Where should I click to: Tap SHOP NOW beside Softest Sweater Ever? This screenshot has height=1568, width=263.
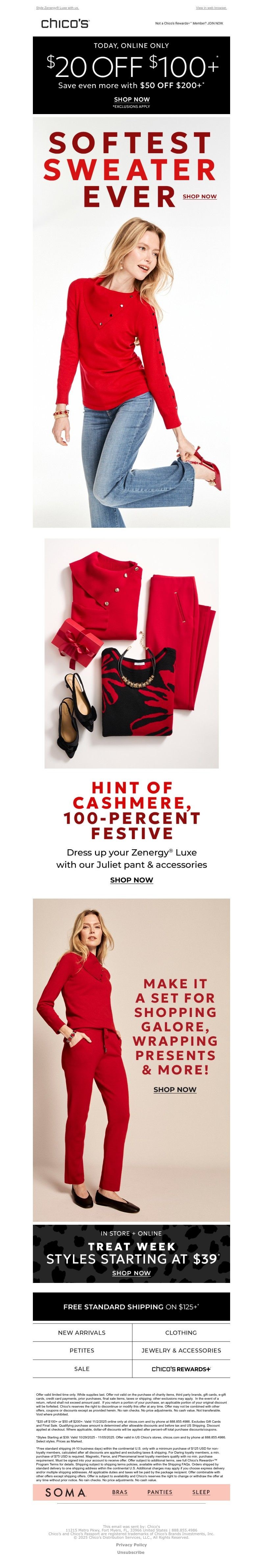point(199,196)
